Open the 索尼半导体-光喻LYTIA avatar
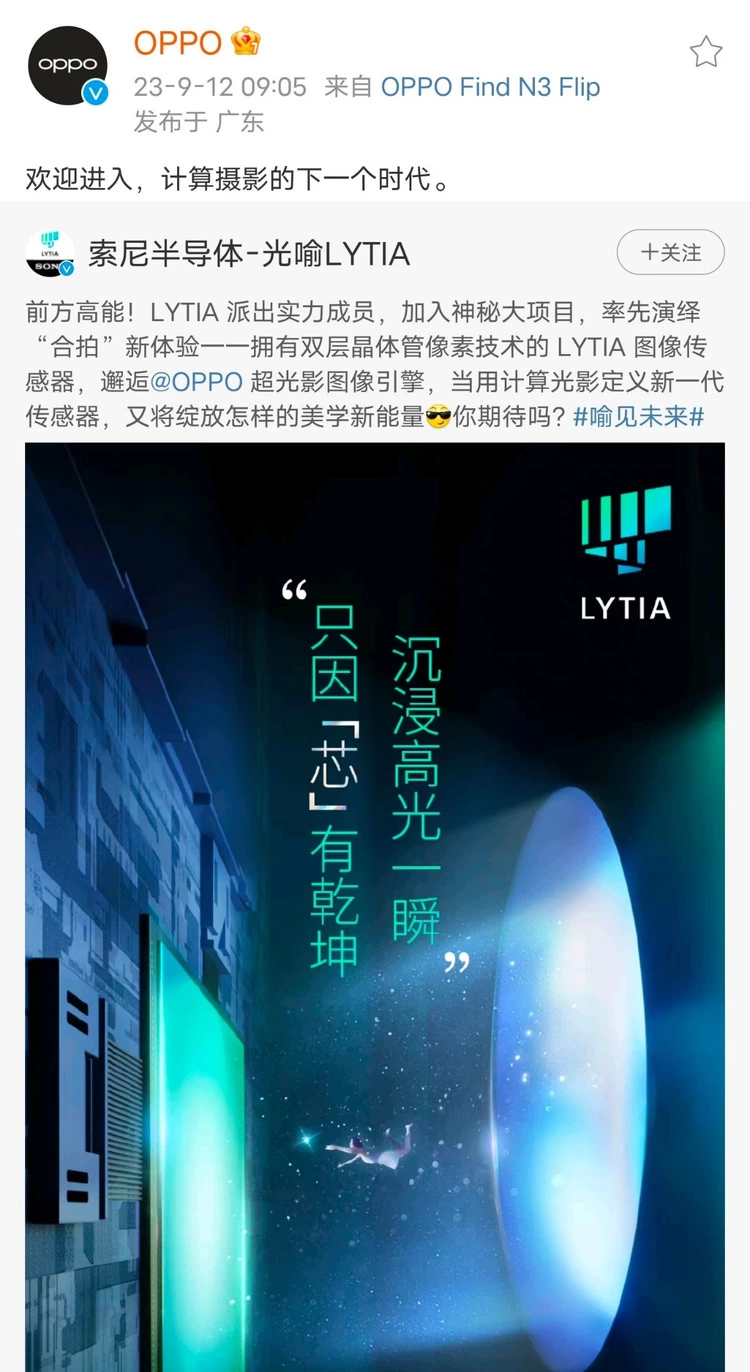Viewport: 750px width, 1372px height. (x=50, y=253)
